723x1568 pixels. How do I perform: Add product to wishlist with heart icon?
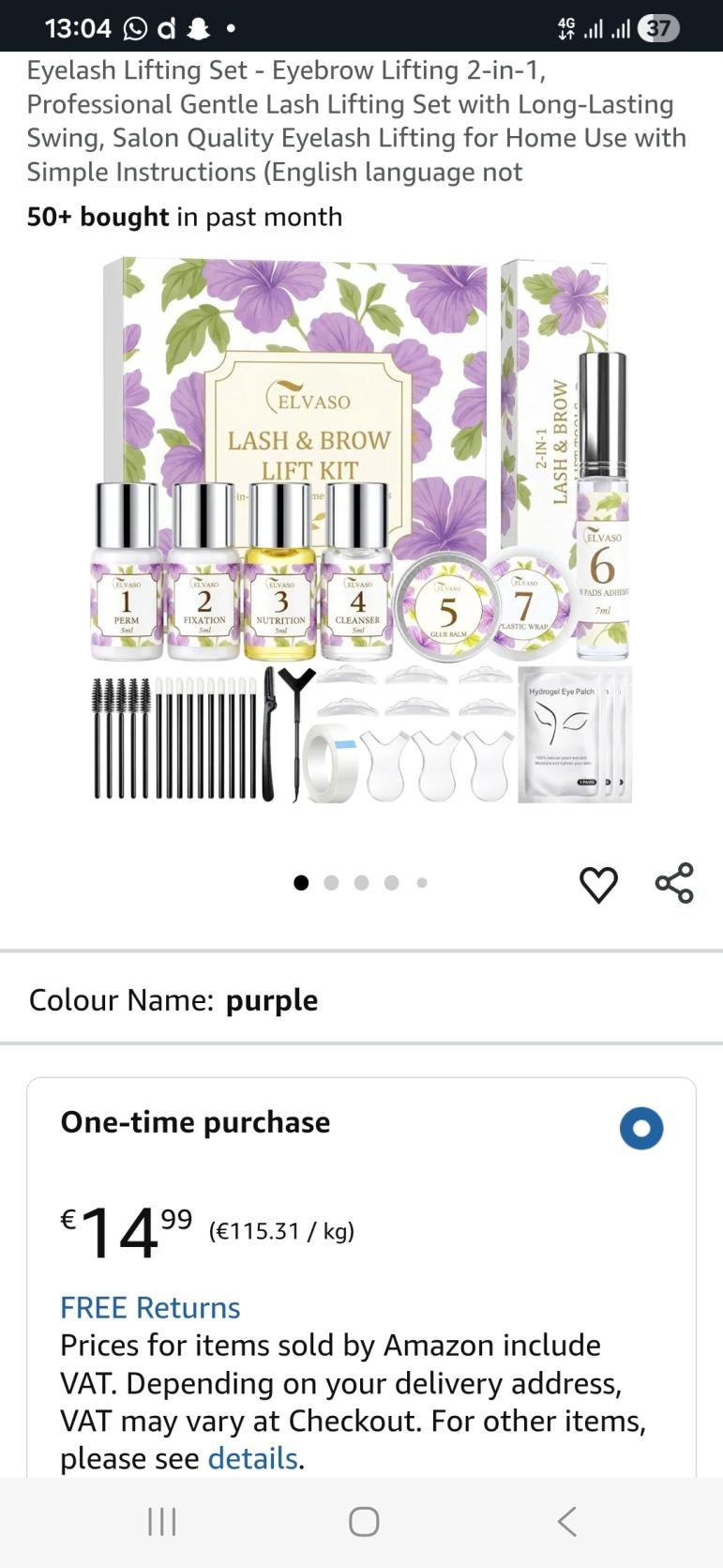click(x=598, y=885)
